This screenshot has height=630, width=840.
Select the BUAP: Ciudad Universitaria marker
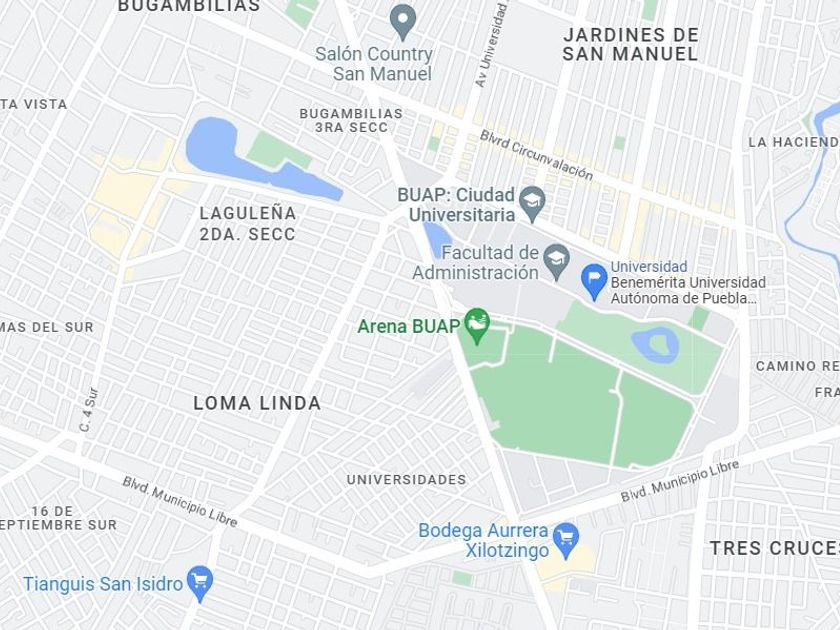(532, 204)
